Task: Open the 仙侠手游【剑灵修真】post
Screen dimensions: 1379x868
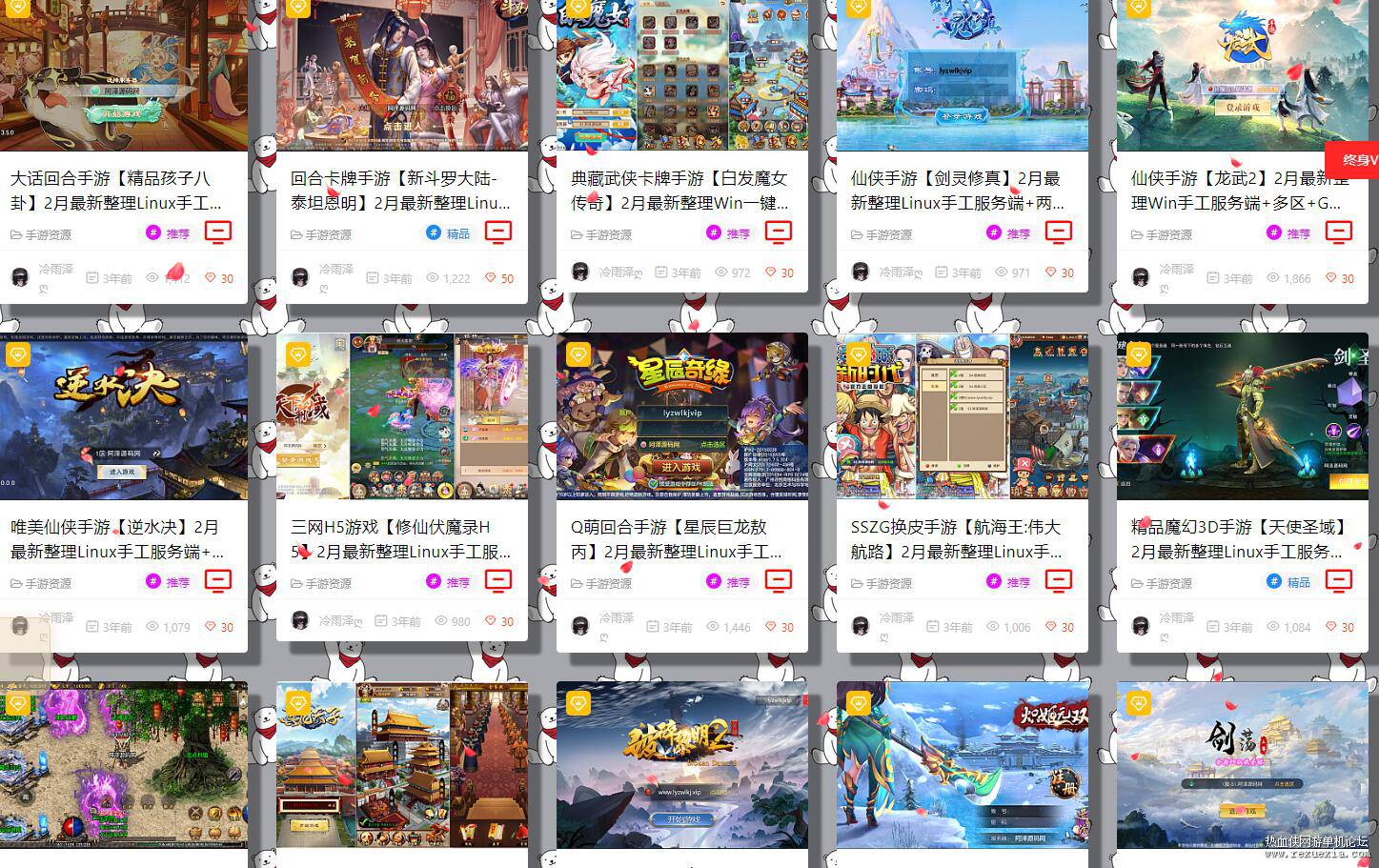Action: pos(957,191)
